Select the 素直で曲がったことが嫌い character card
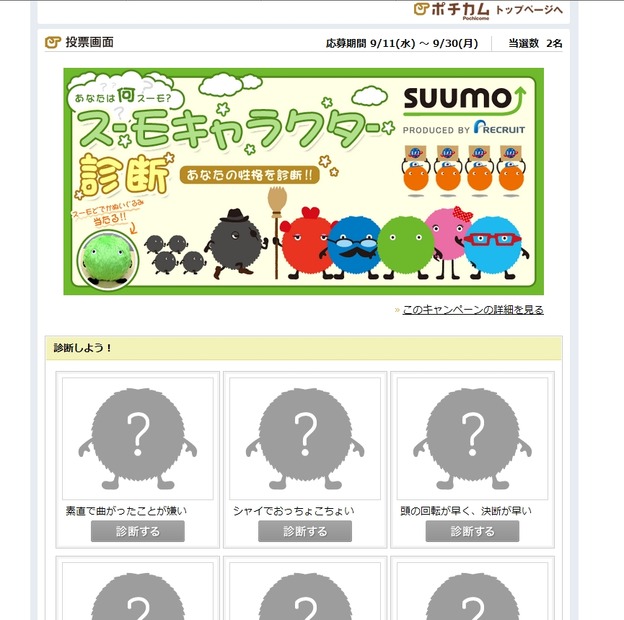The image size is (624, 620). pos(138,438)
